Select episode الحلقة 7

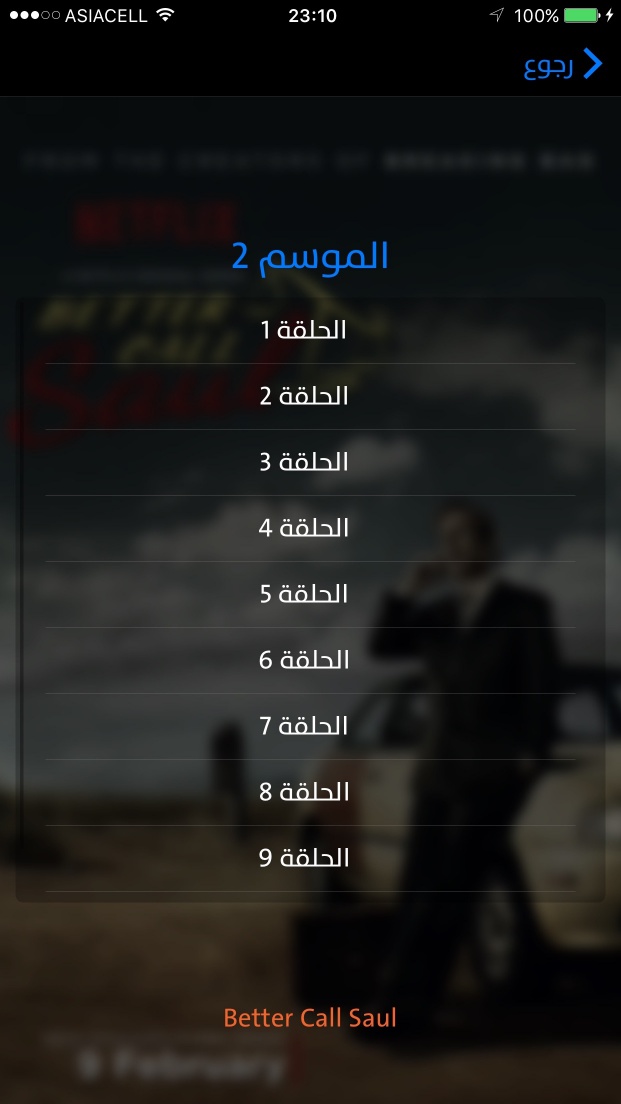click(x=310, y=727)
